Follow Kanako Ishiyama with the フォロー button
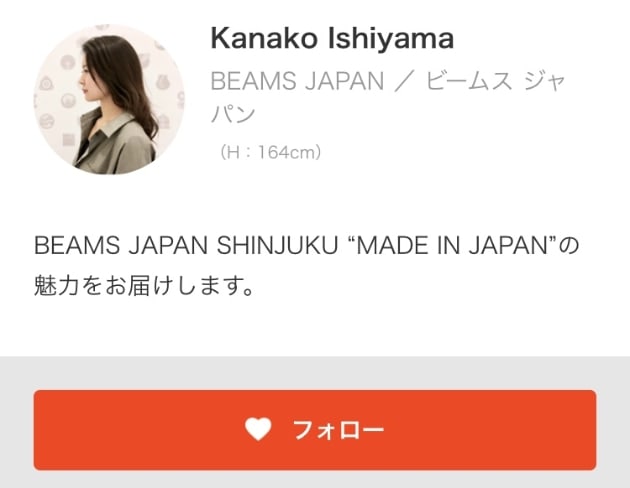Viewport: 630px width, 488px height. click(315, 430)
